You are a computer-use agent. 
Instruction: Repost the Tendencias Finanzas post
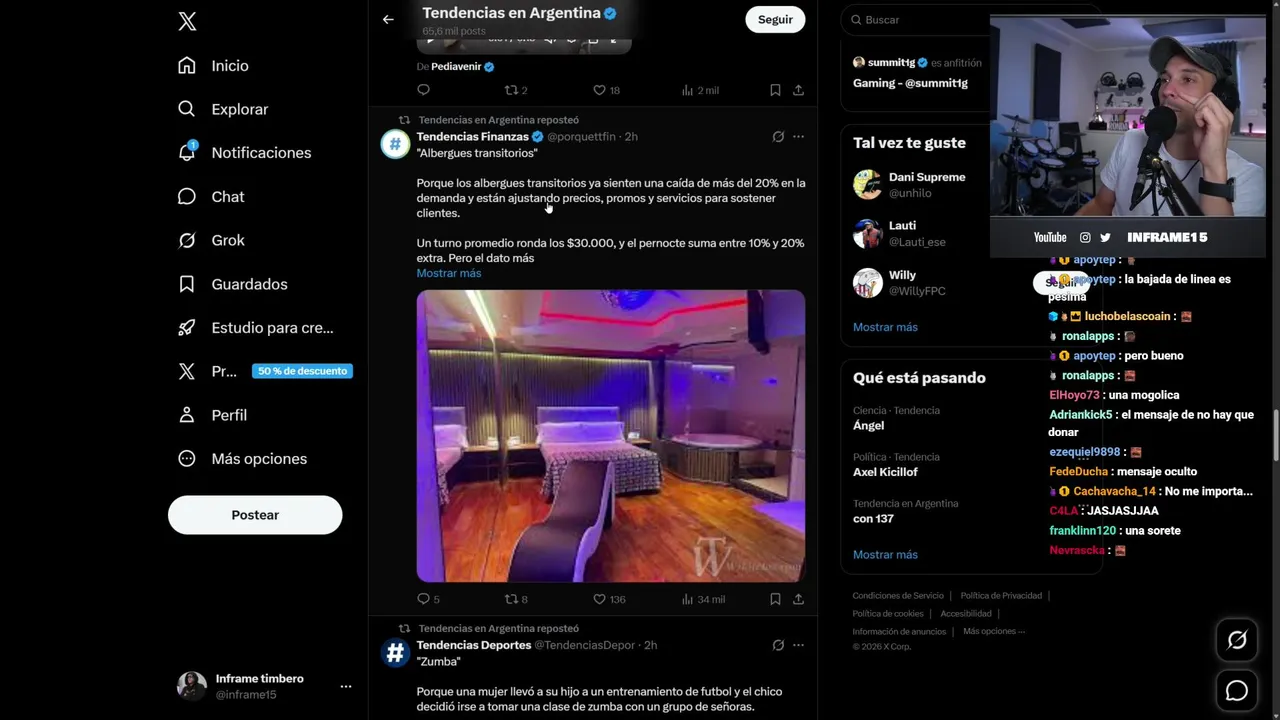click(512, 599)
